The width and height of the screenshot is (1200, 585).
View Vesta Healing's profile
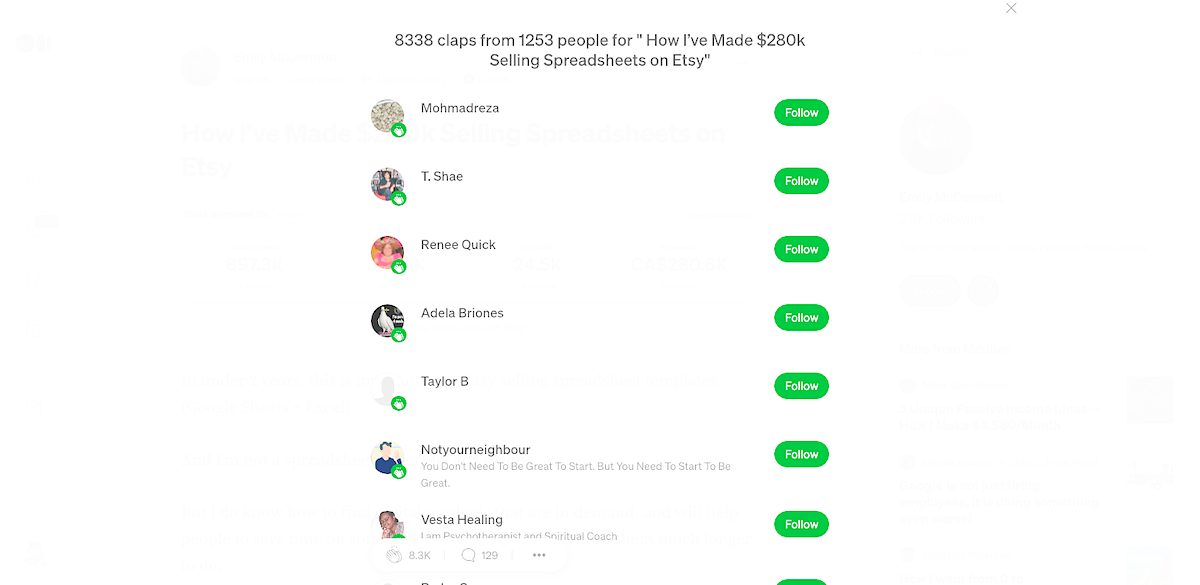pos(462,520)
